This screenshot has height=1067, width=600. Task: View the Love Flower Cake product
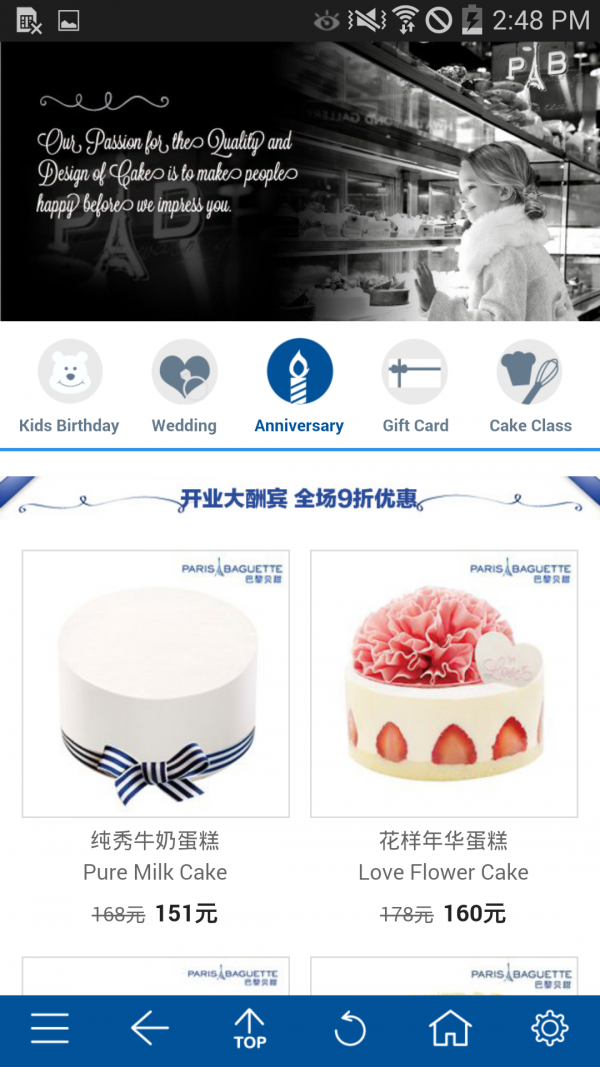pyautogui.click(x=444, y=684)
